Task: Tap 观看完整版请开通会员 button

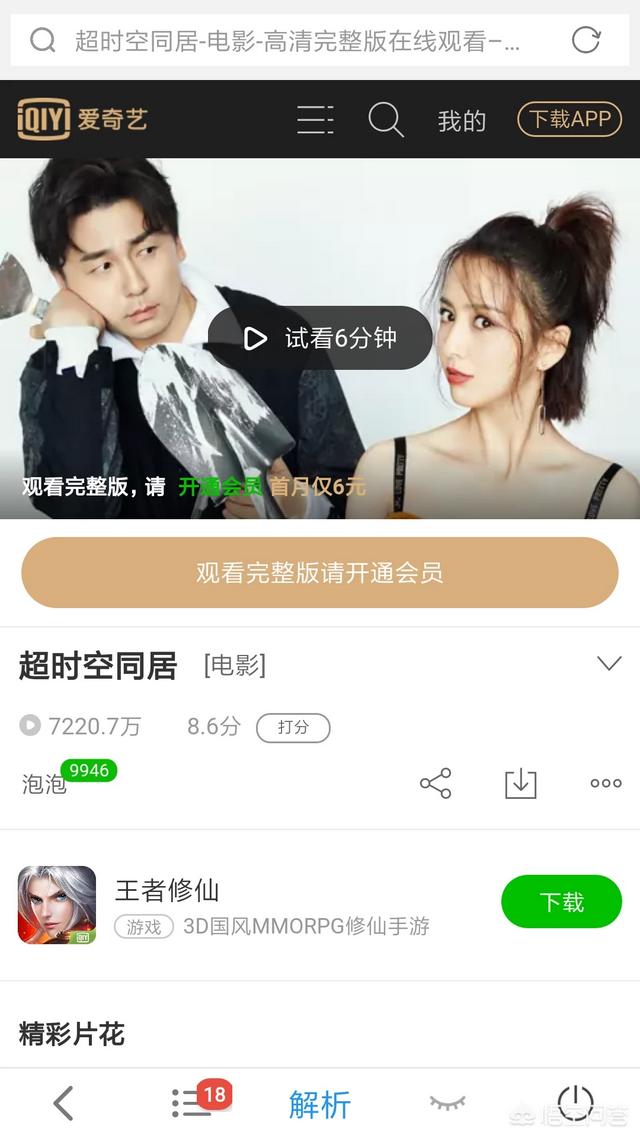Action: (320, 573)
